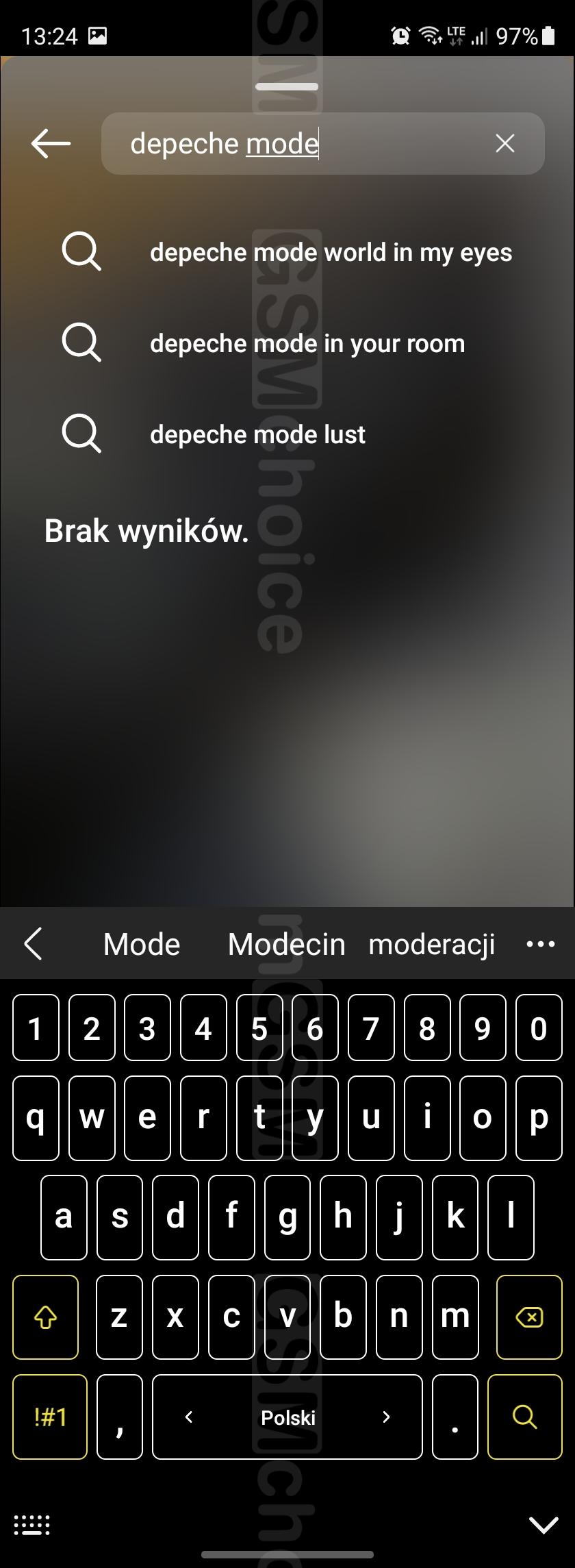
Task: Tap the keyboard search key
Action: pyautogui.click(x=524, y=1416)
